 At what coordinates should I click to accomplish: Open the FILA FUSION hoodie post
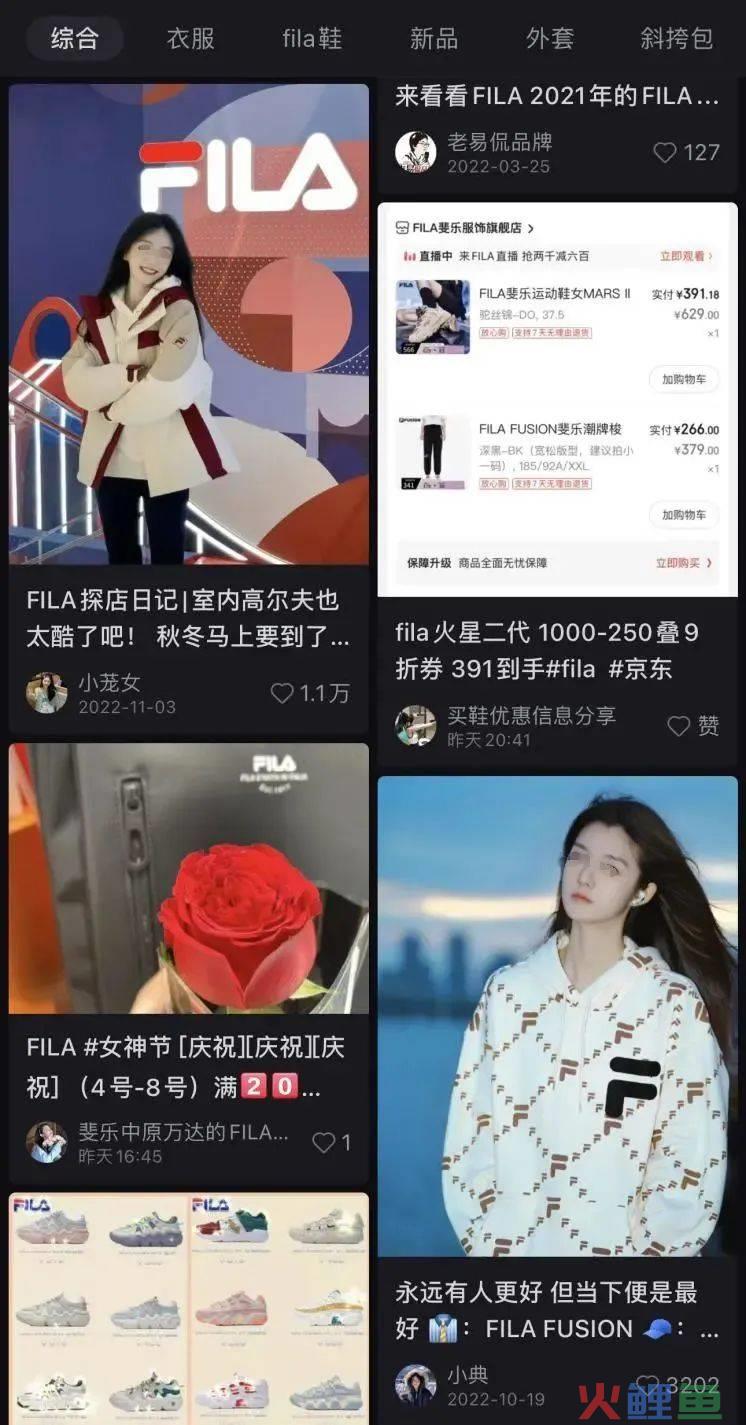(x=557, y=1015)
